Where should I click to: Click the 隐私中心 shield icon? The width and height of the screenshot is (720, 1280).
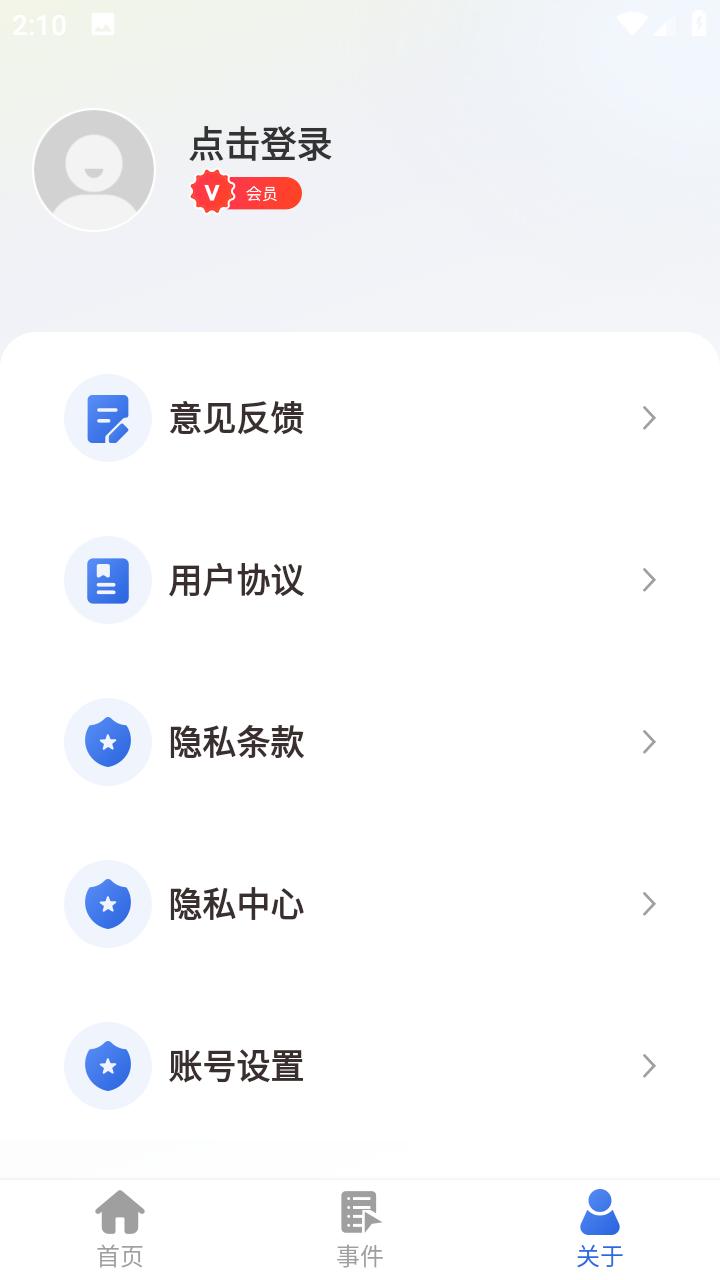tap(108, 904)
